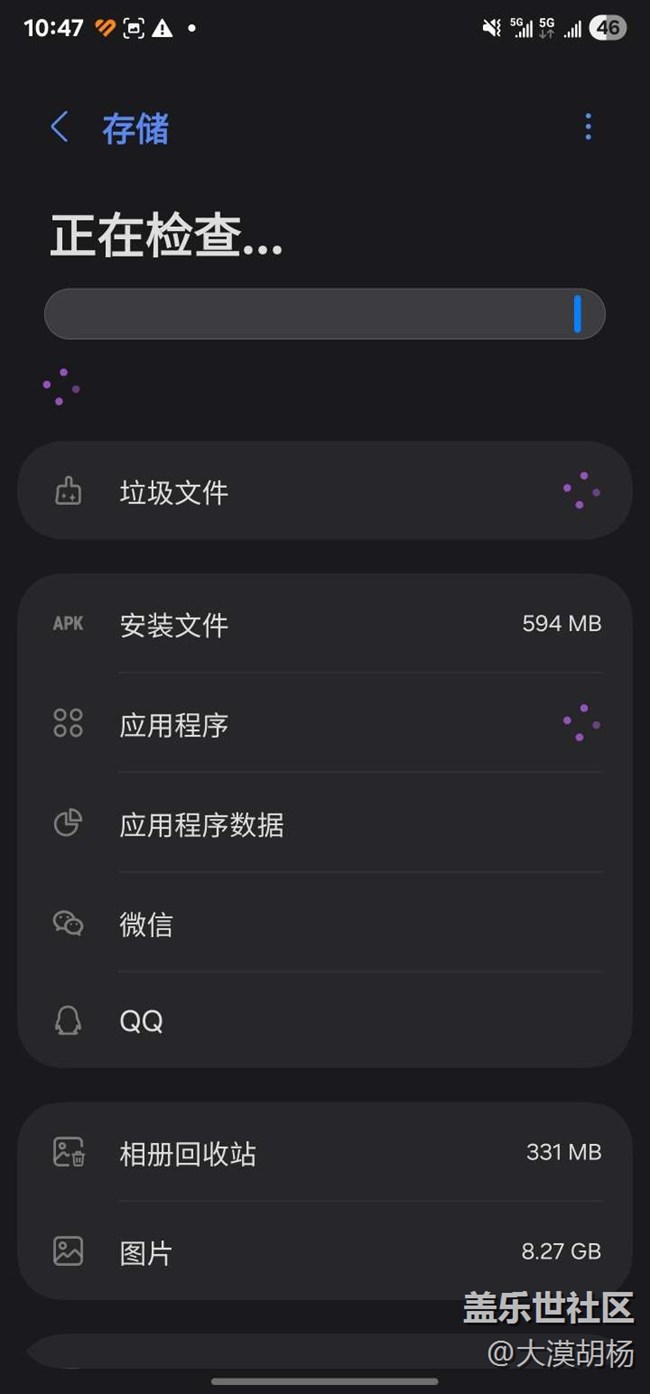This screenshot has height=1394, width=650.
Task: Open 图片 showing 8.27 GB
Action: coord(324,1251)
